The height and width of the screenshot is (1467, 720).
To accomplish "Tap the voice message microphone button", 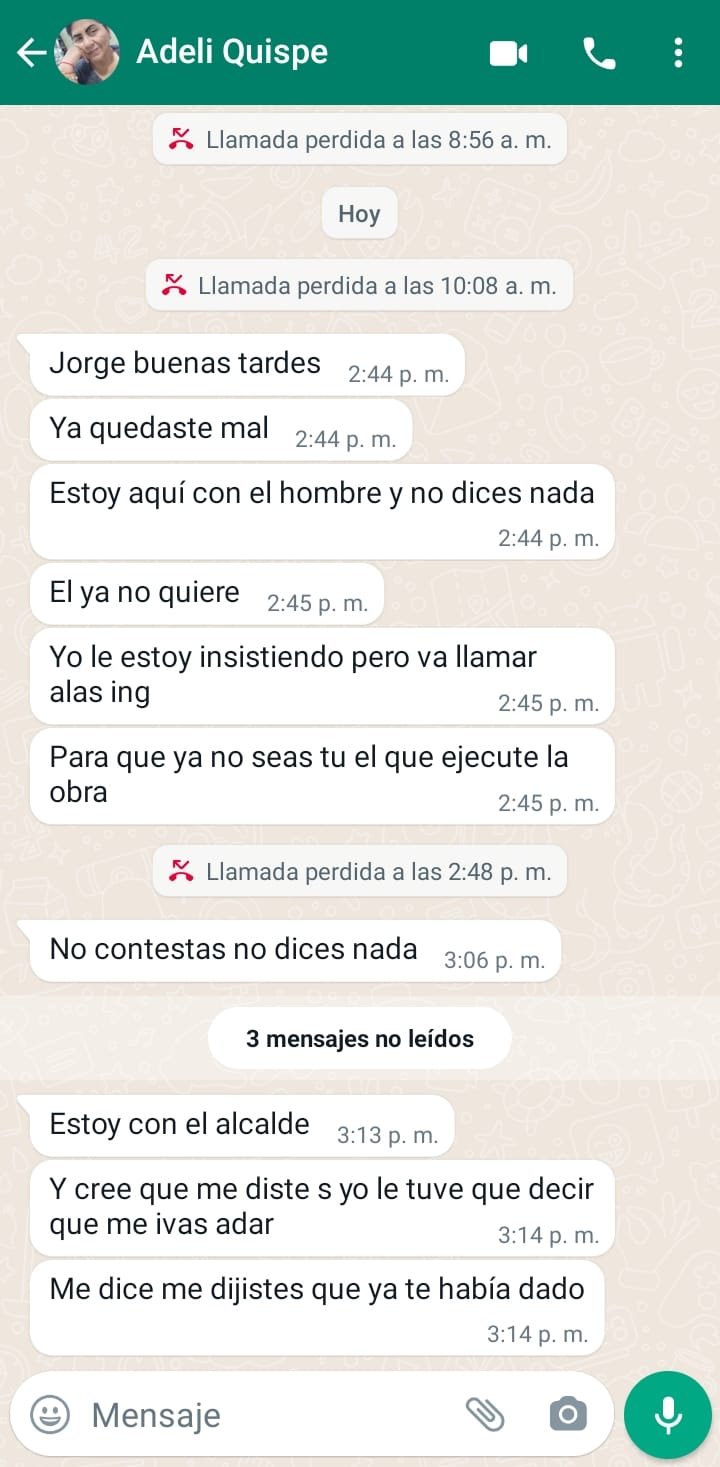I will pos(667,1415).
